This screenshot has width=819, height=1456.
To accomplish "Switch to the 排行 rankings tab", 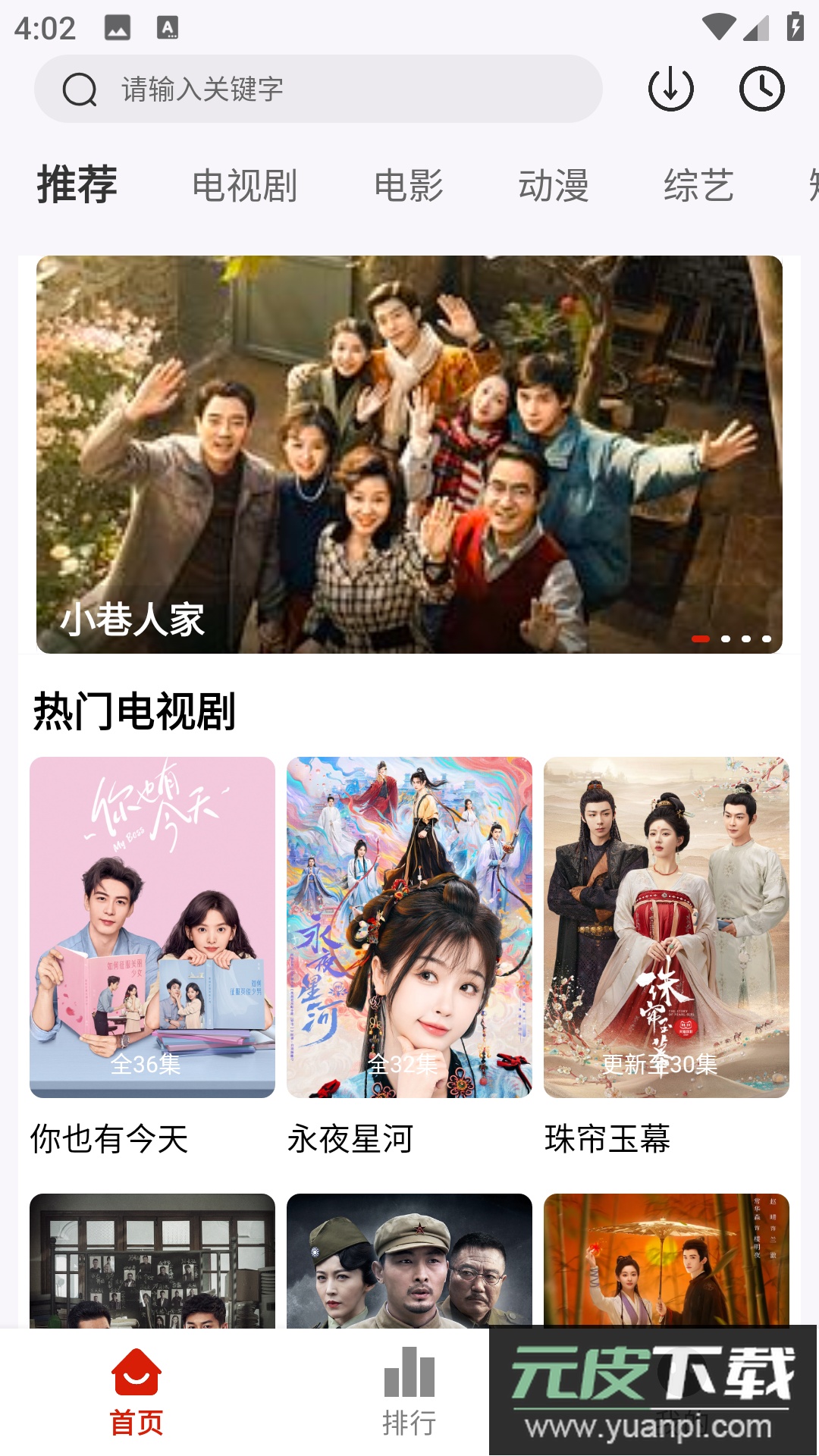I will pos(409,1392).
